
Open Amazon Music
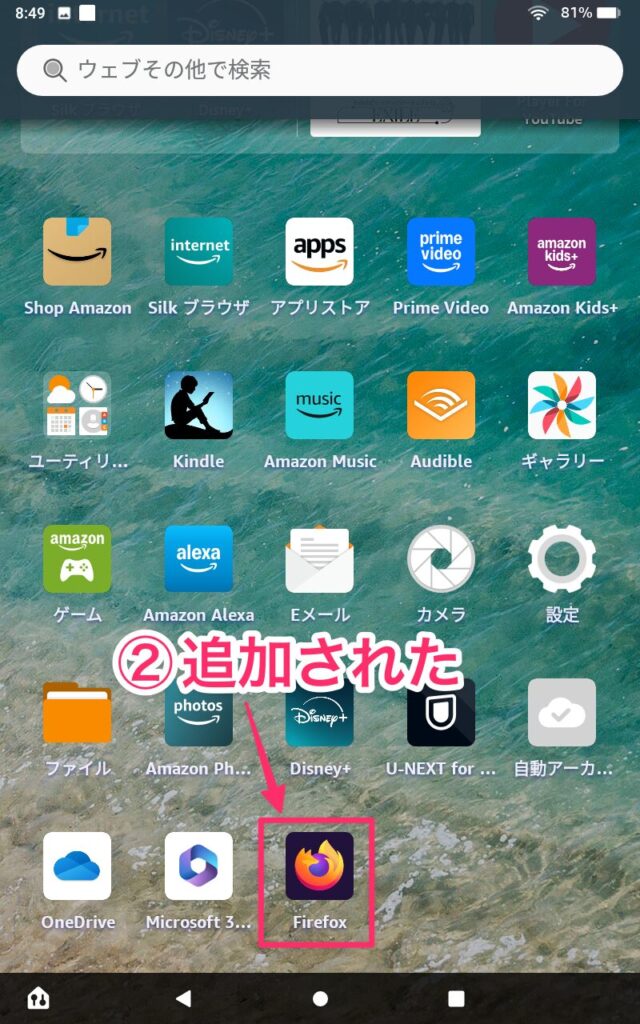coord(319,405)
